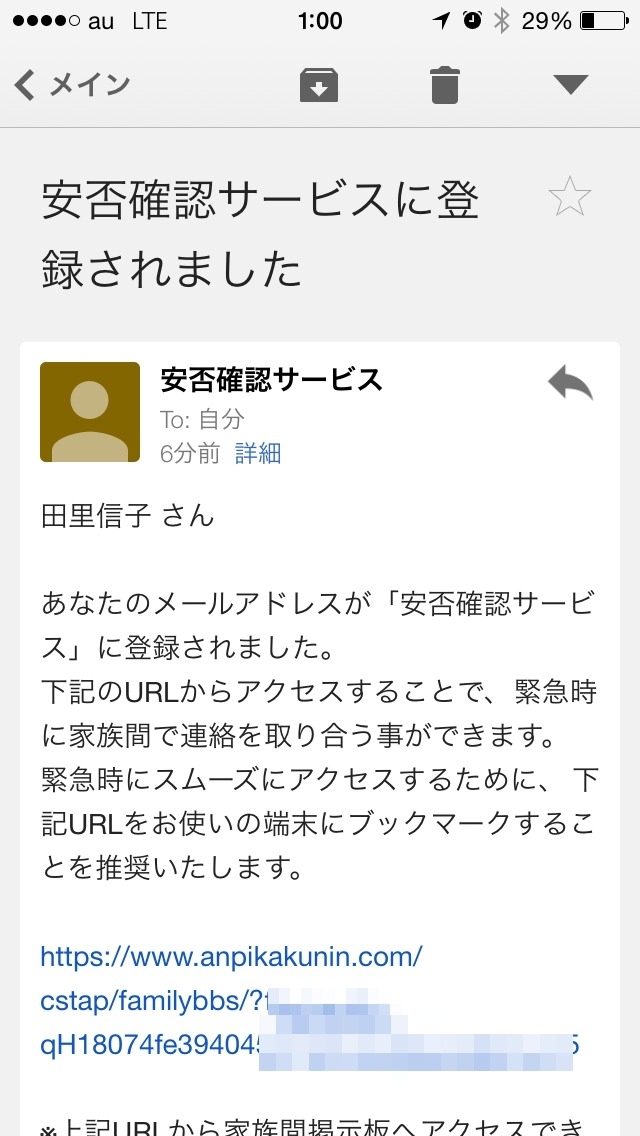Go back to メイン inbox
This screenshot has height=1136, width=640.
coord(72,85)
